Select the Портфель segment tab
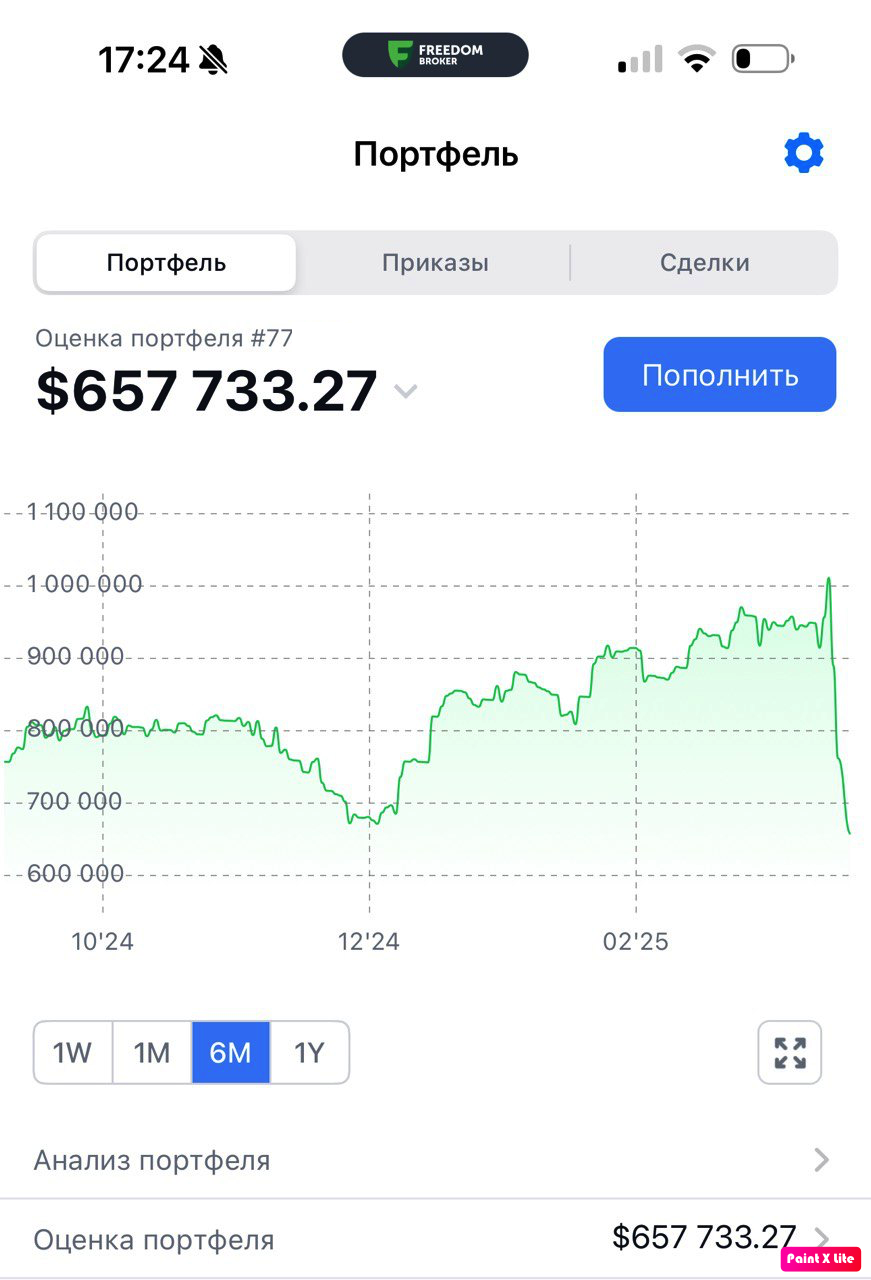Image resolution: width=871 pixels, height=1280 pixels. click(x=166, y=263)
